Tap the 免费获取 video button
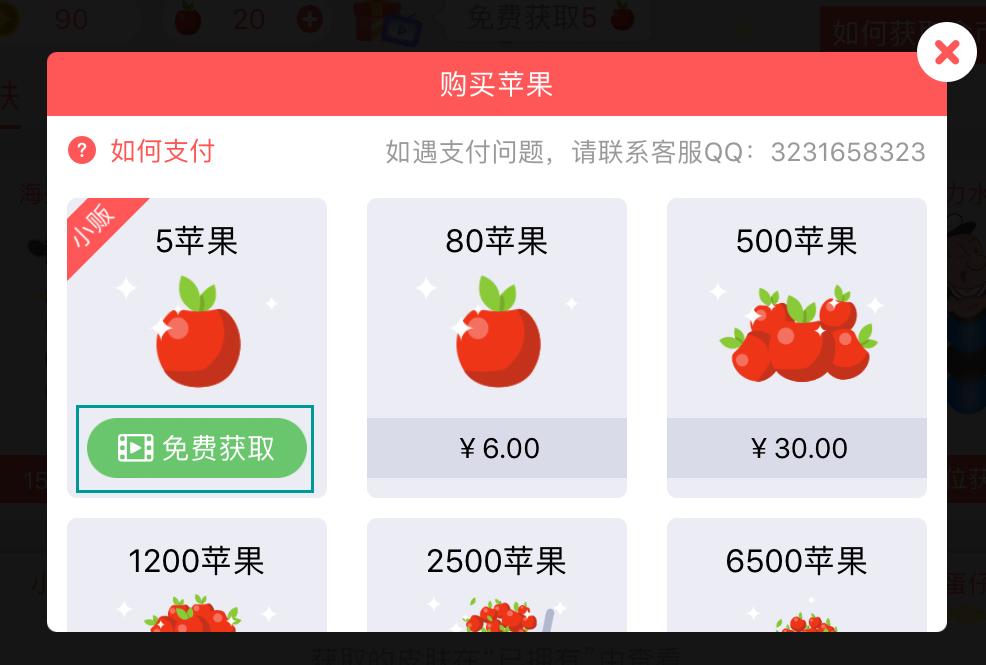This screenshot has width=986, height=665. [196, 448]
